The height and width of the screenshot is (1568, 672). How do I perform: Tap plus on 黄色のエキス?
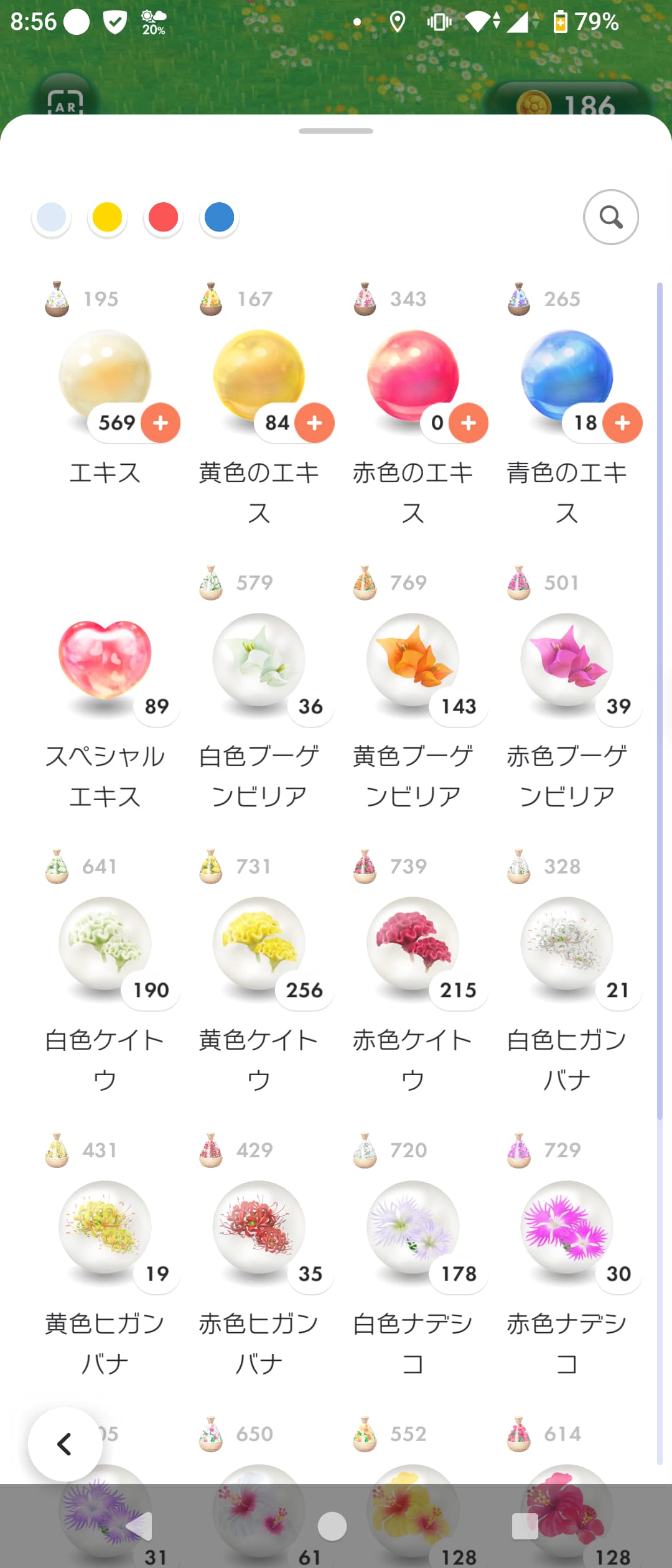coord(314,422)
